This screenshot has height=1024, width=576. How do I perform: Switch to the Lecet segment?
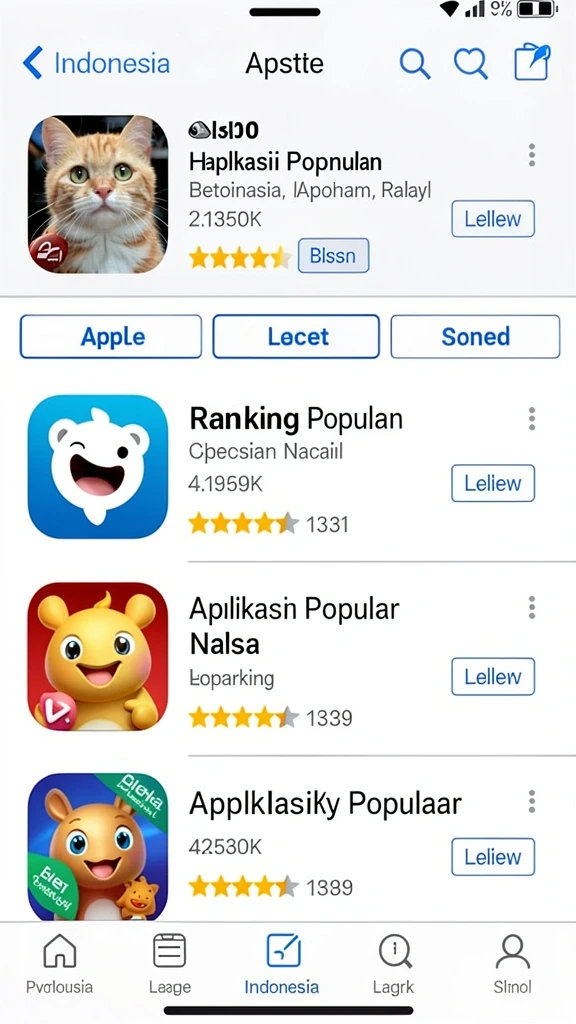(296, 336)
